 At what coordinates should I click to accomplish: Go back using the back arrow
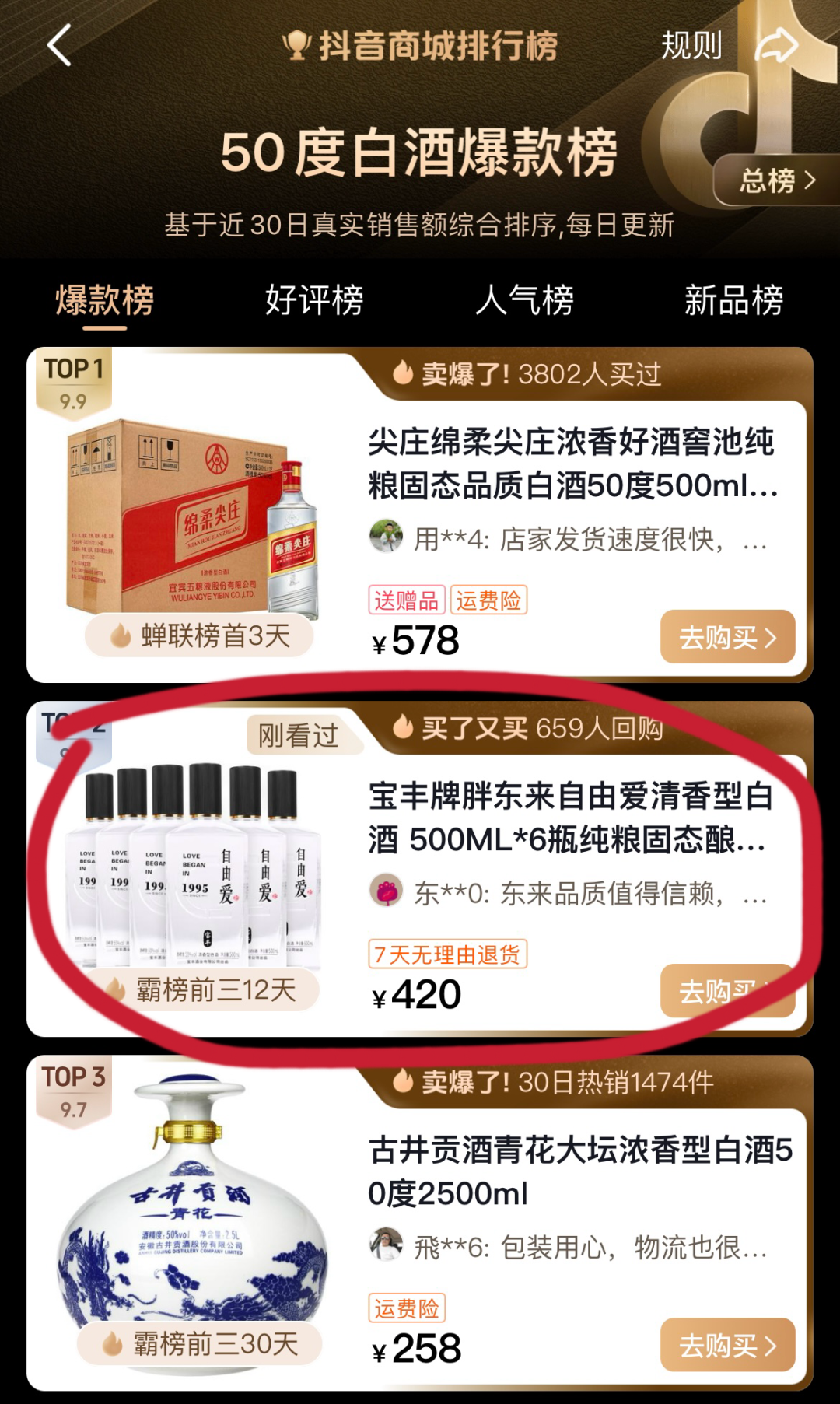click(x=60, y=45)
